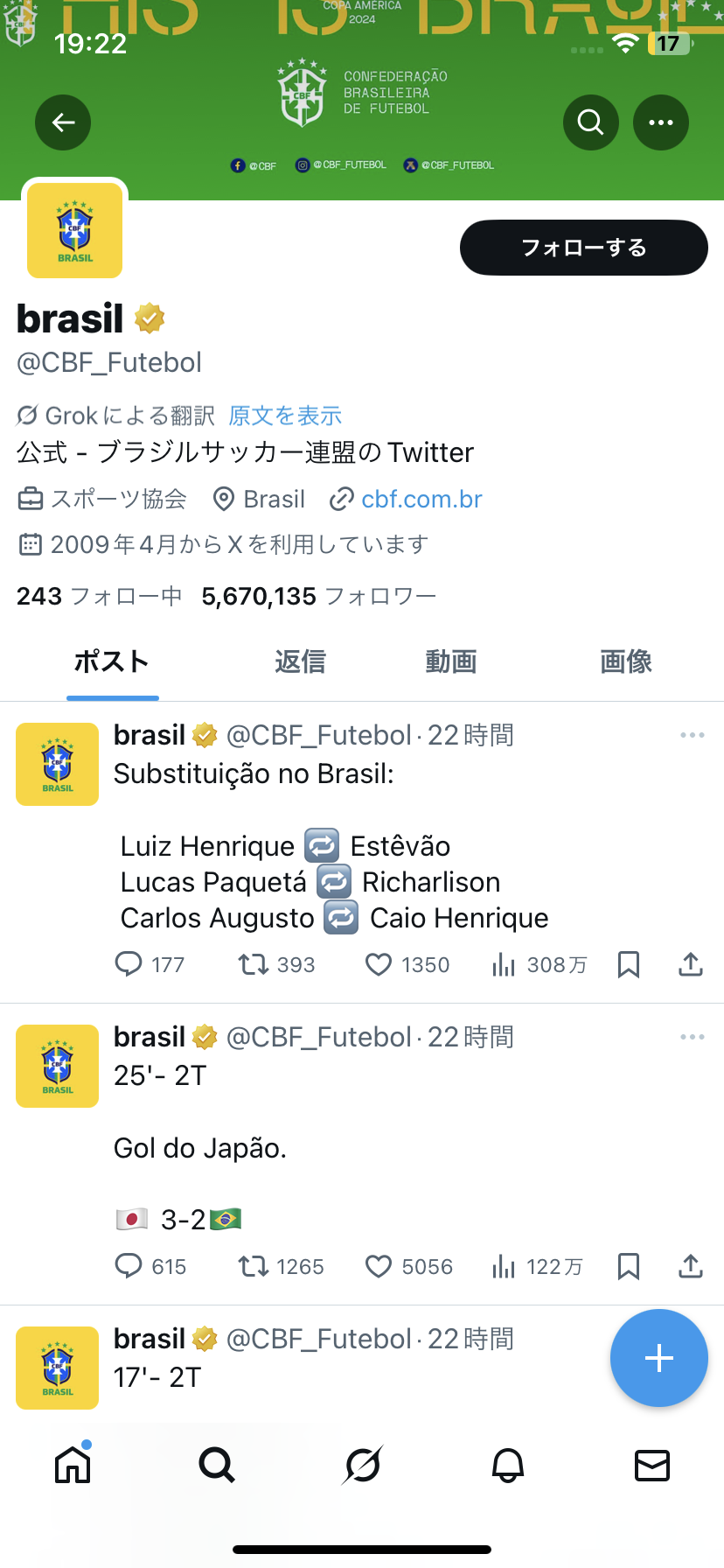Open the notifications bell tab
724x1568 pixels.
click(508, 1465)
